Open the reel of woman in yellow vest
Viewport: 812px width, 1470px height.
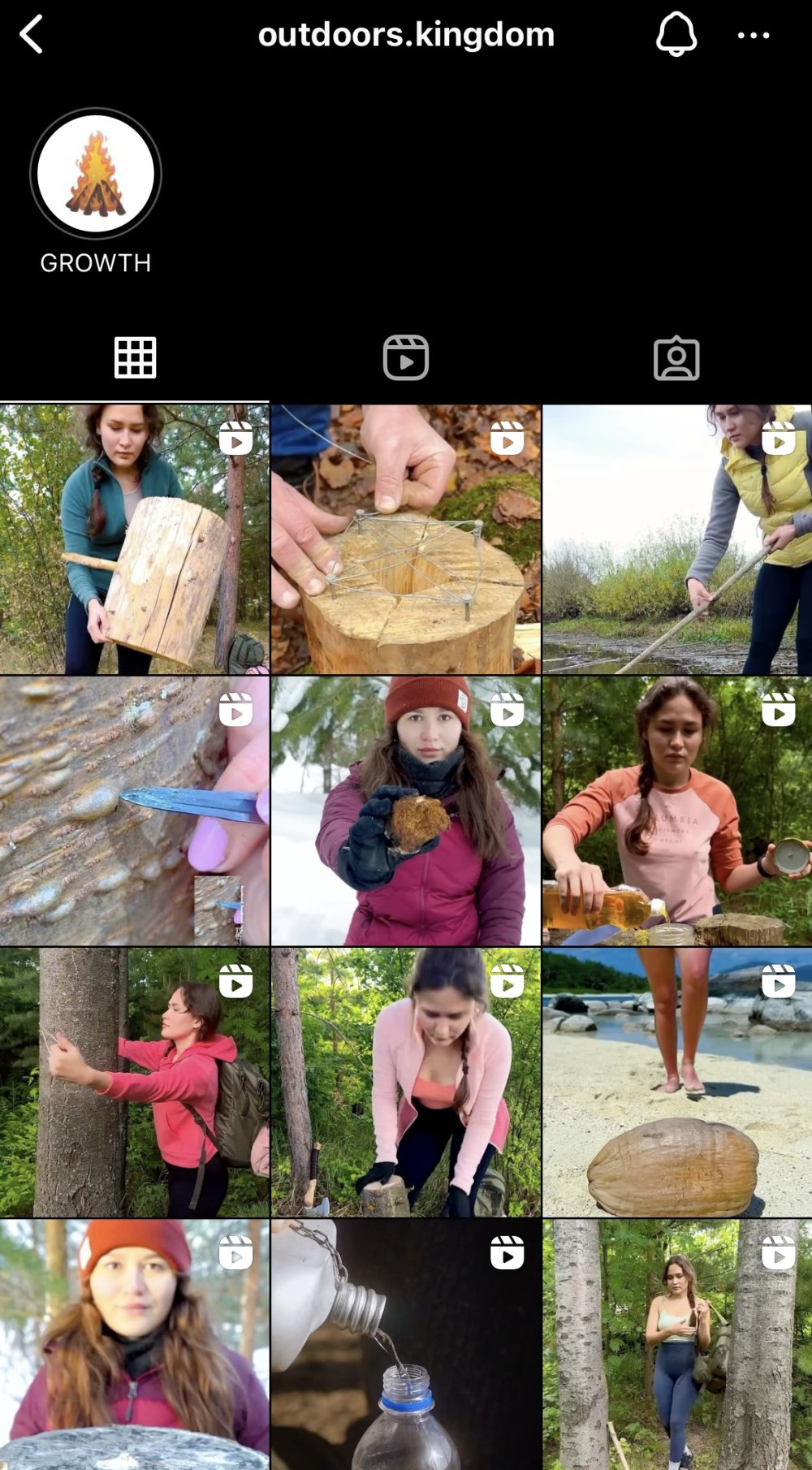tap(676, 539)
